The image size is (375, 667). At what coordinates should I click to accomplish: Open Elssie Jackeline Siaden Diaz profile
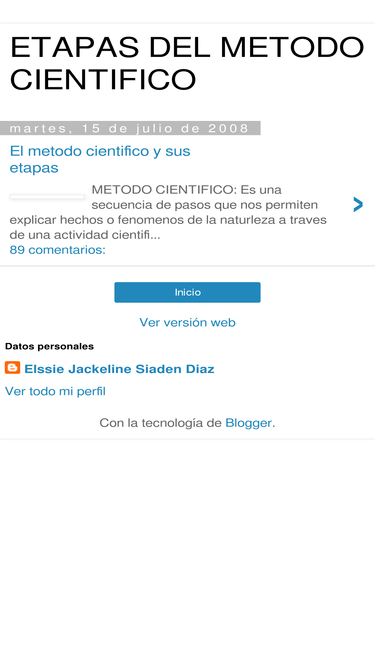click(x=119, y=369)
